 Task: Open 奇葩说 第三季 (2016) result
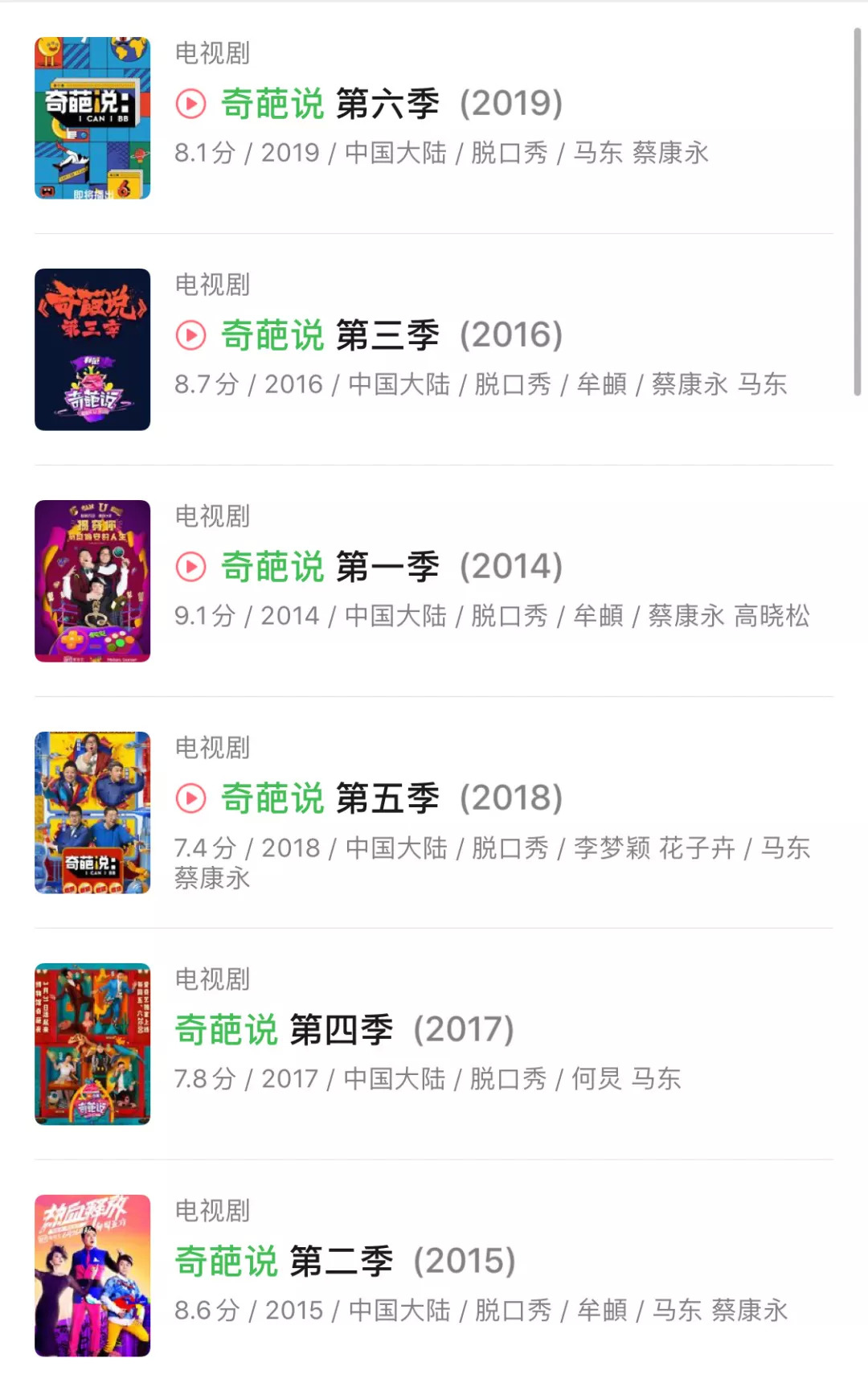coord(391,335)
